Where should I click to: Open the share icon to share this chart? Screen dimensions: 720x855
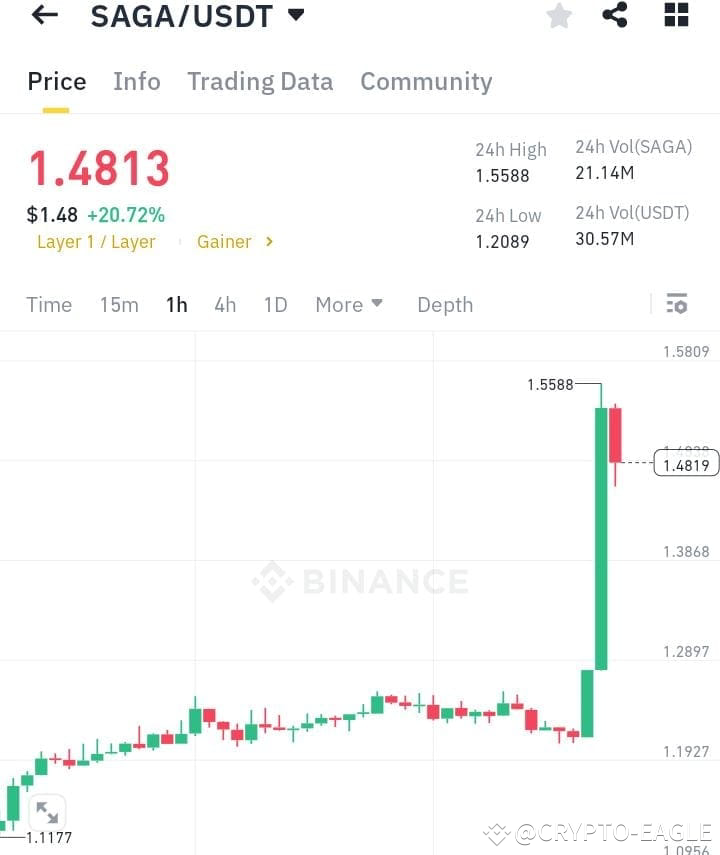[x=614, y=15]
